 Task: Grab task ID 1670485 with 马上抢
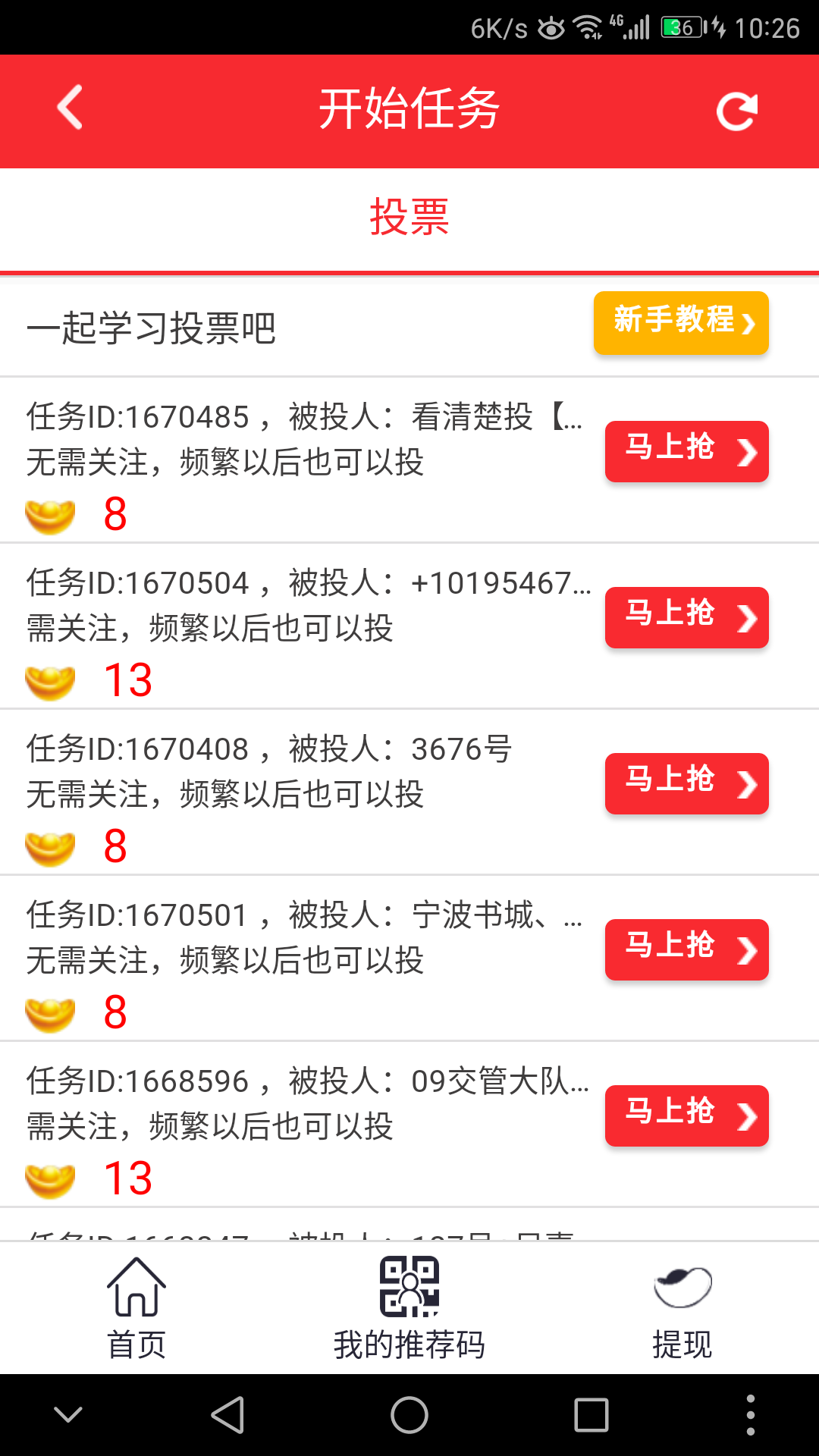point(686,451)
